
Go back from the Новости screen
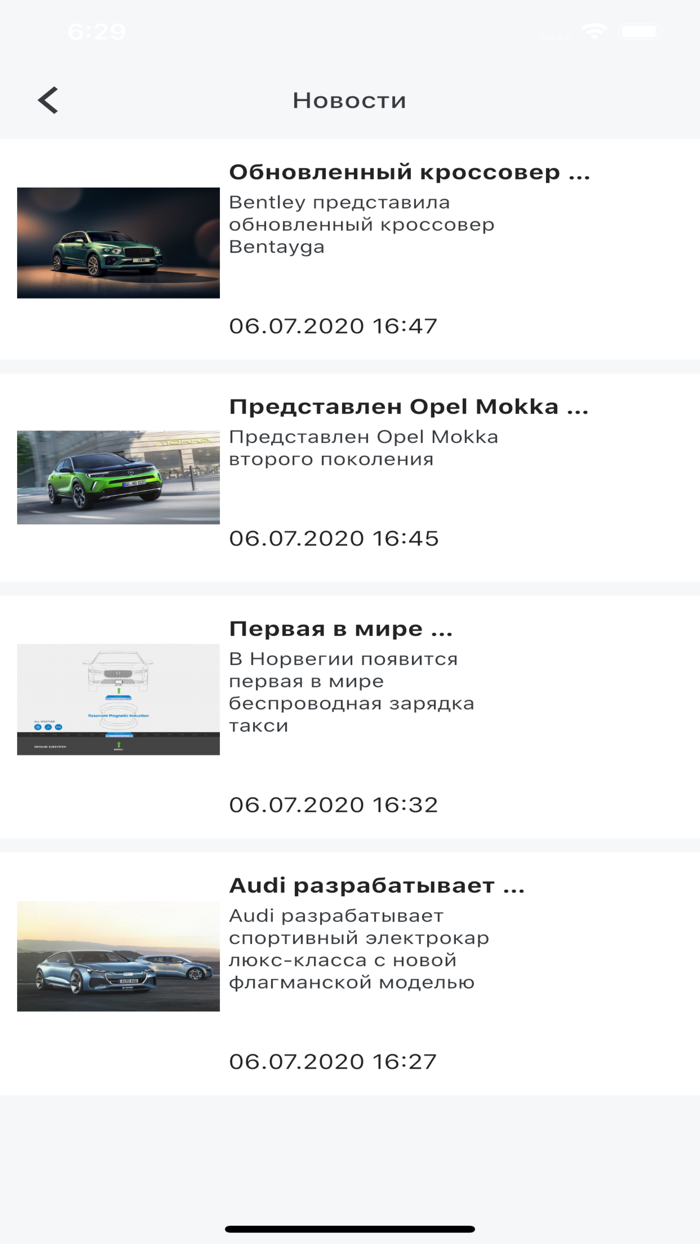click(x=48, y=100)
